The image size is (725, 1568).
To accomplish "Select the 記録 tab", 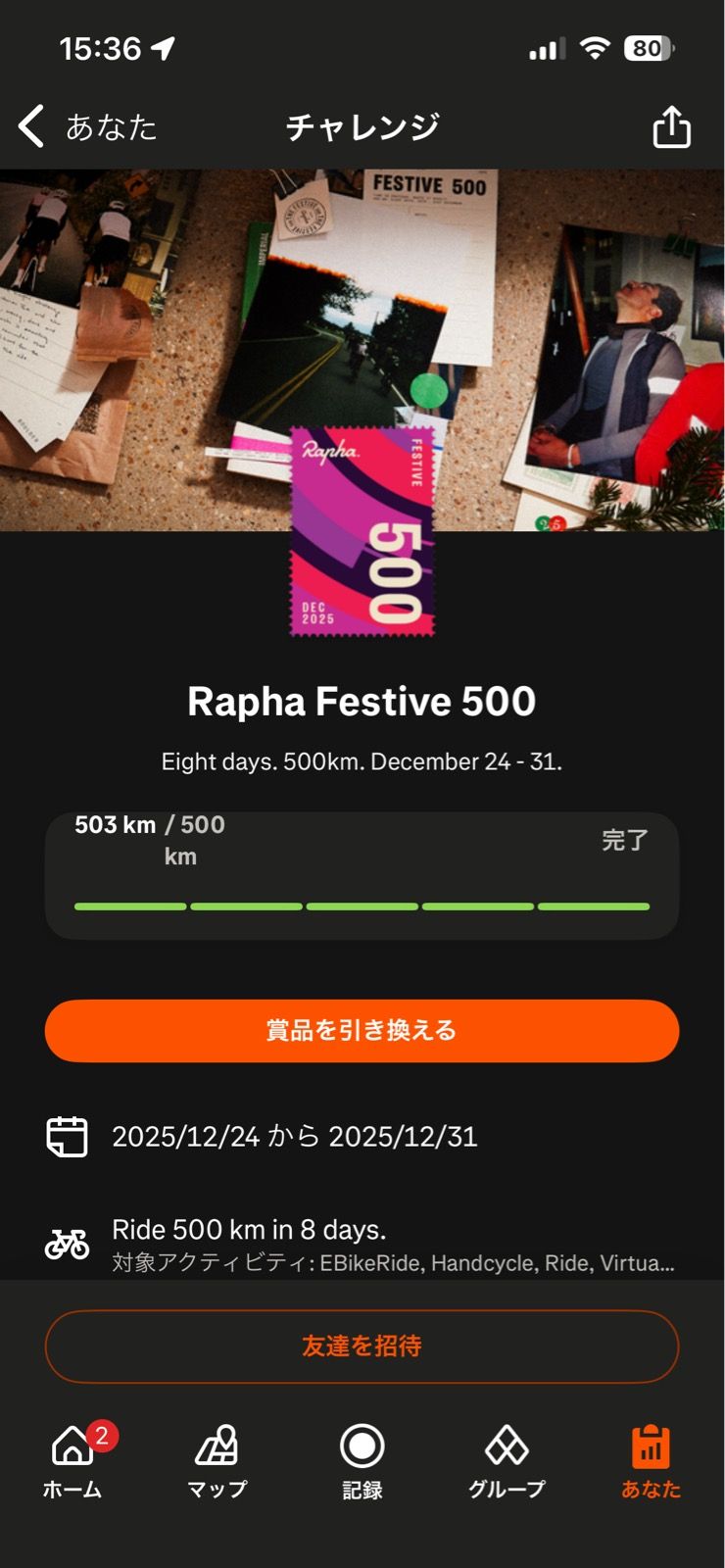I will [362, 1460].
